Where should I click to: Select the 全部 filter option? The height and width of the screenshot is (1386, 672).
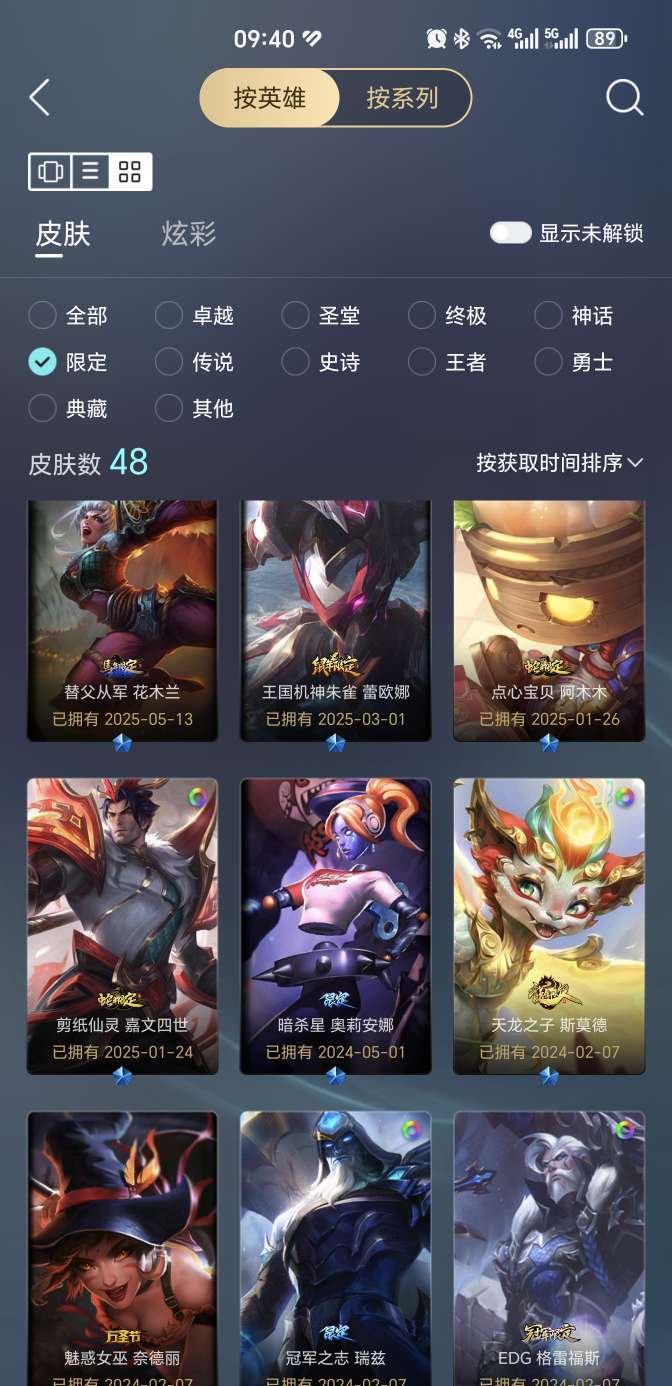(x=43, y=316)
